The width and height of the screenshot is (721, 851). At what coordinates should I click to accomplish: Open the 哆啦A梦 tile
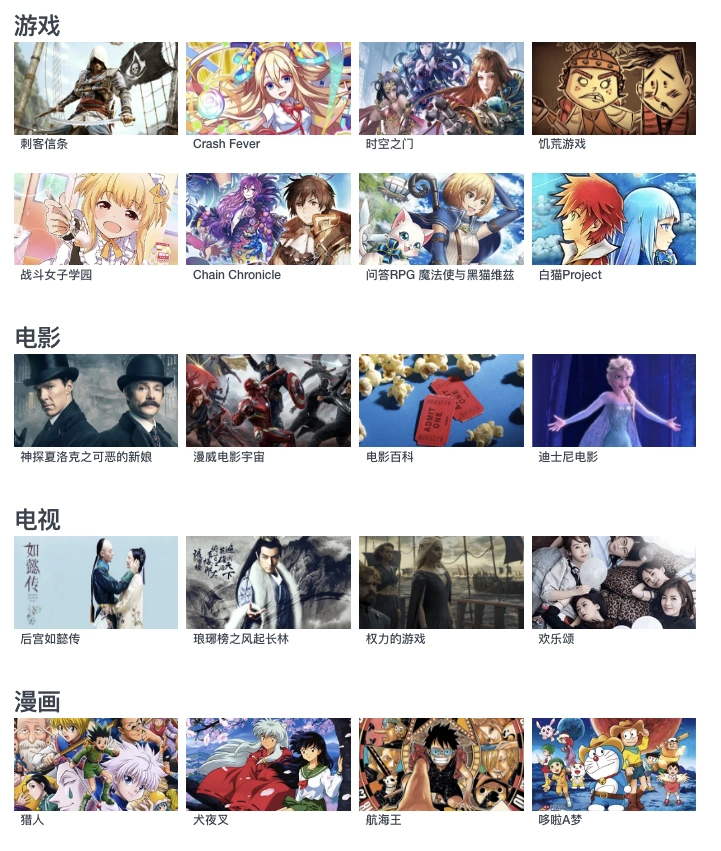[613, 764]
